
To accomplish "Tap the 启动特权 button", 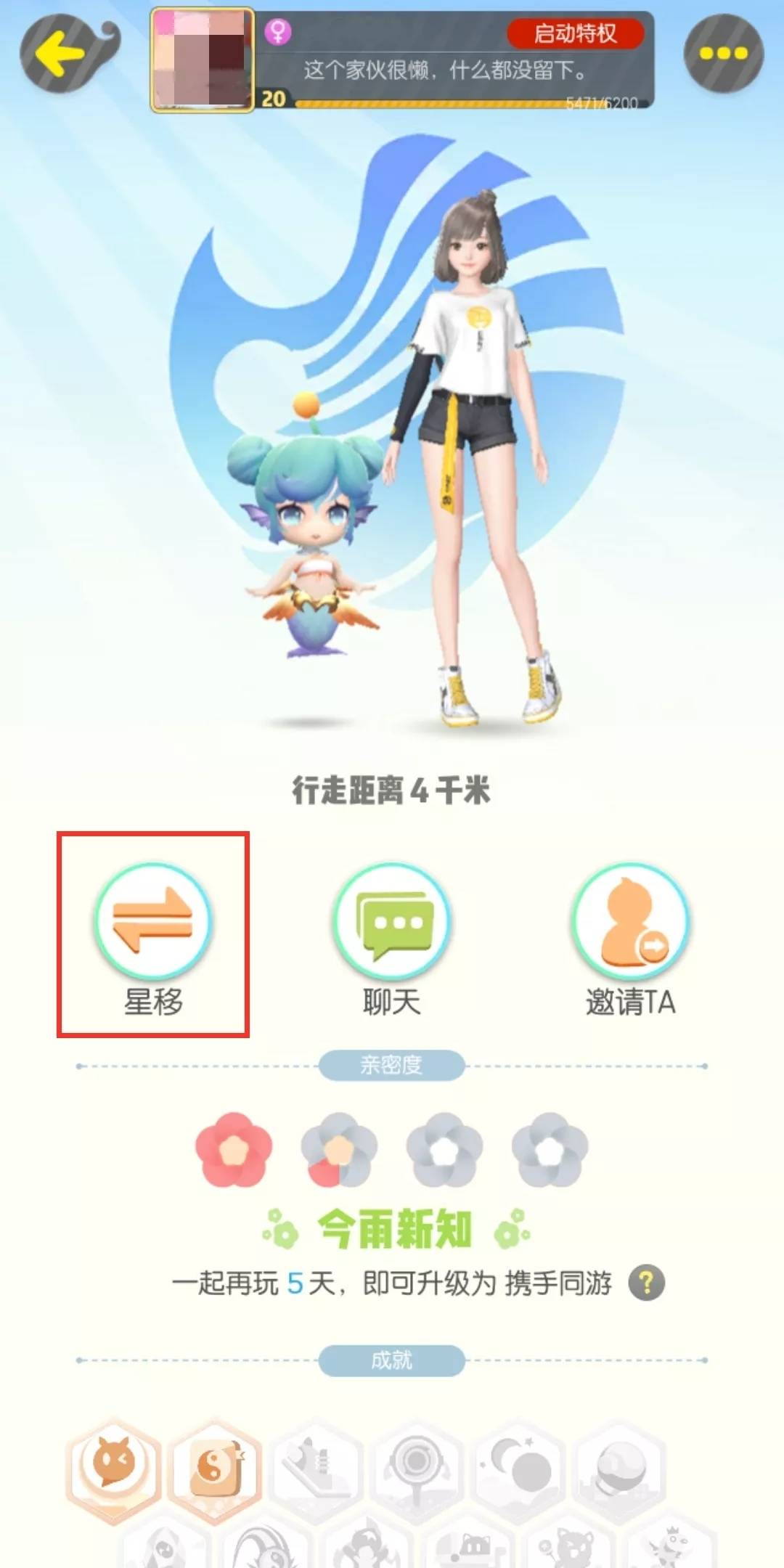I will (575, 33).
